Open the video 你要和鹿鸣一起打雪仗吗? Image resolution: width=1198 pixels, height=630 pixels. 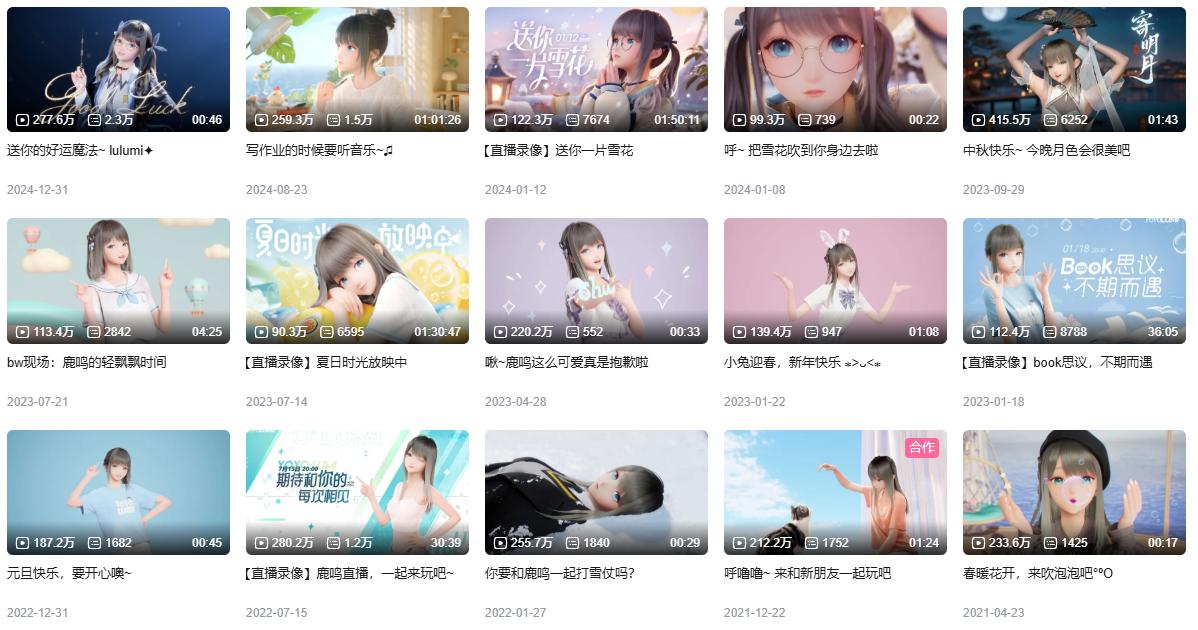pyautogui.click(x=596, y=492)
